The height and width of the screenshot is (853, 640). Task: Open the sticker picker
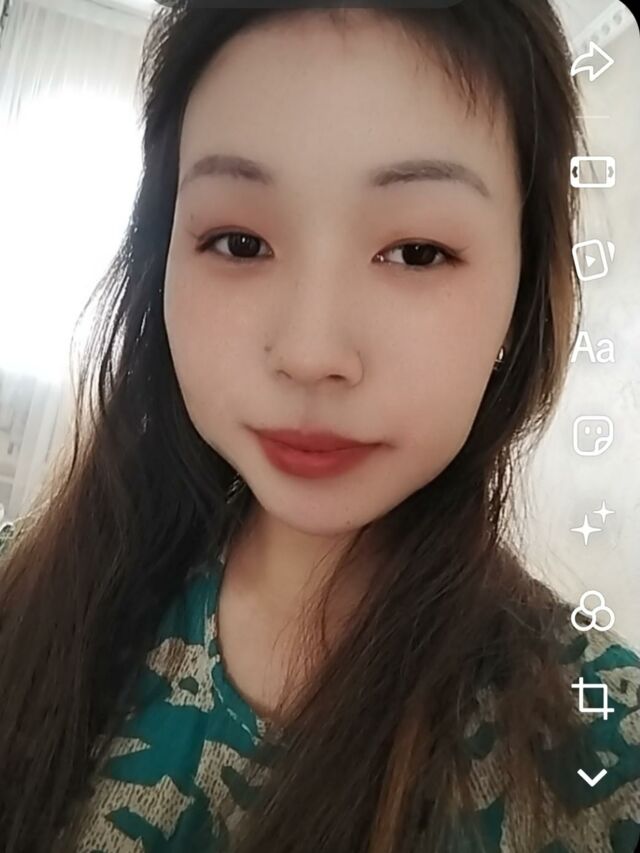point(592,436)
